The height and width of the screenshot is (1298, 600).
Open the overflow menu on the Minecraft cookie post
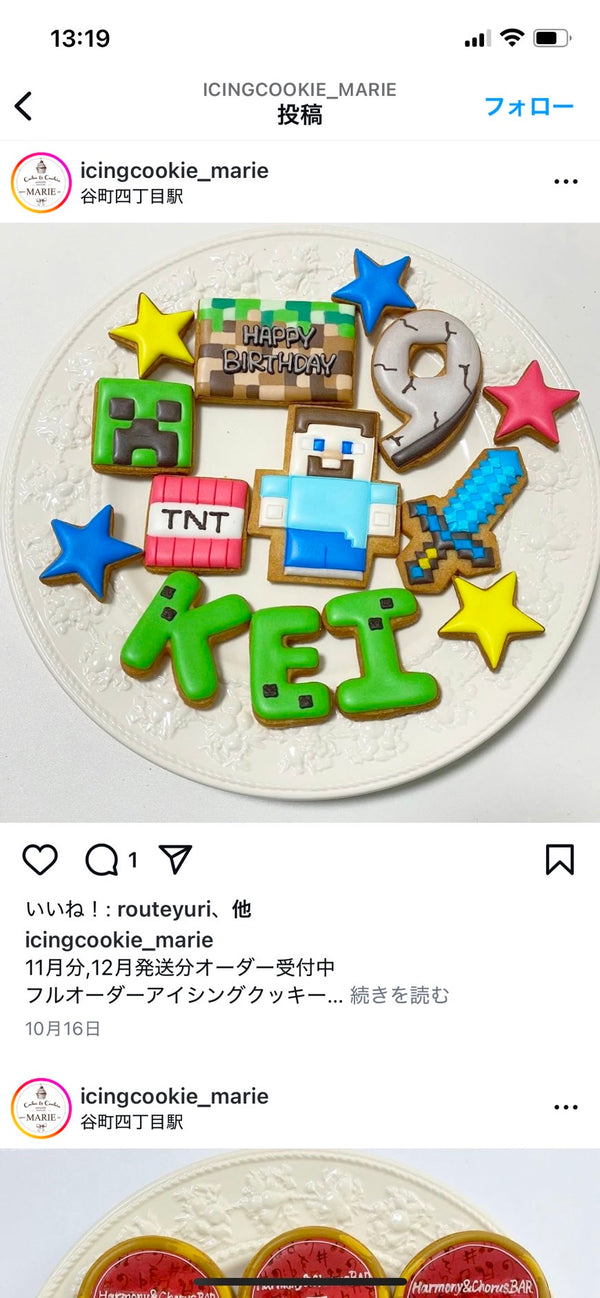tap(566, 182)
